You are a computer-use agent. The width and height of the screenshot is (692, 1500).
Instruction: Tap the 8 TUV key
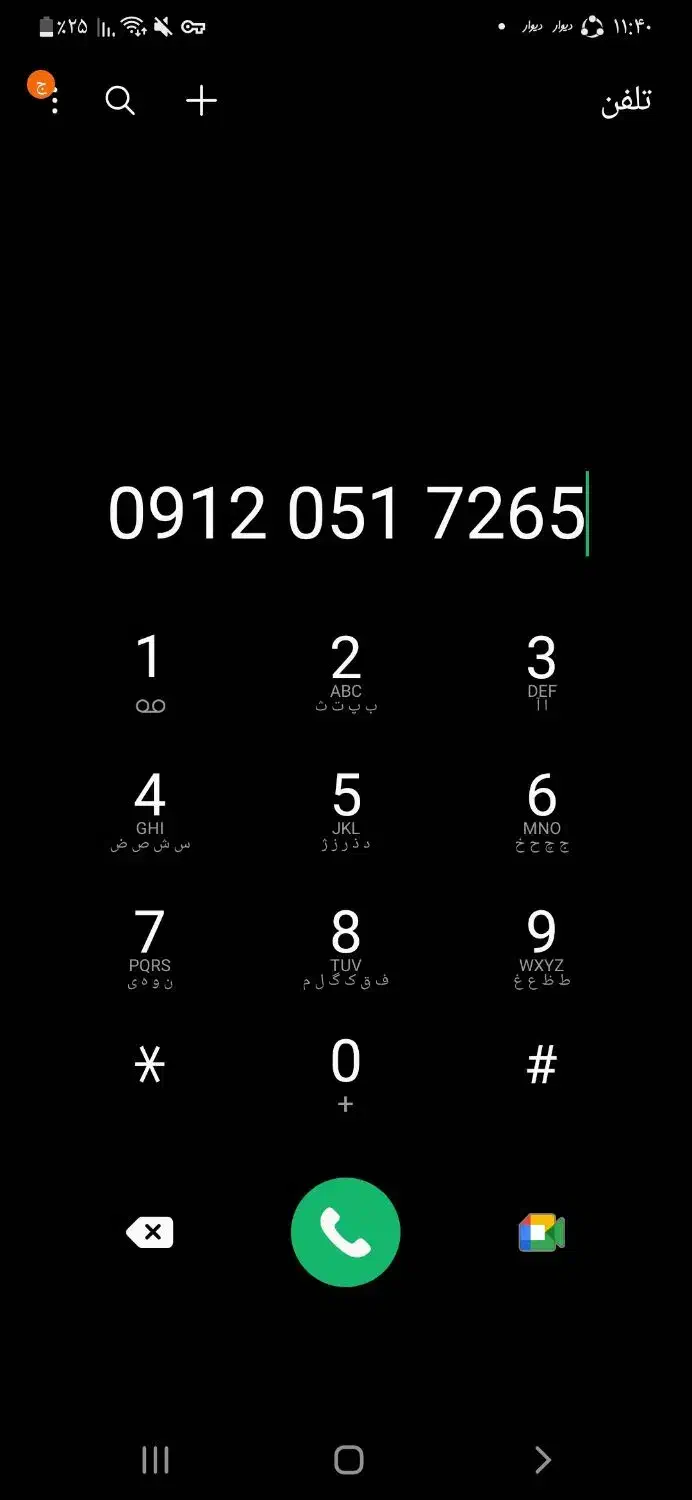346,948
